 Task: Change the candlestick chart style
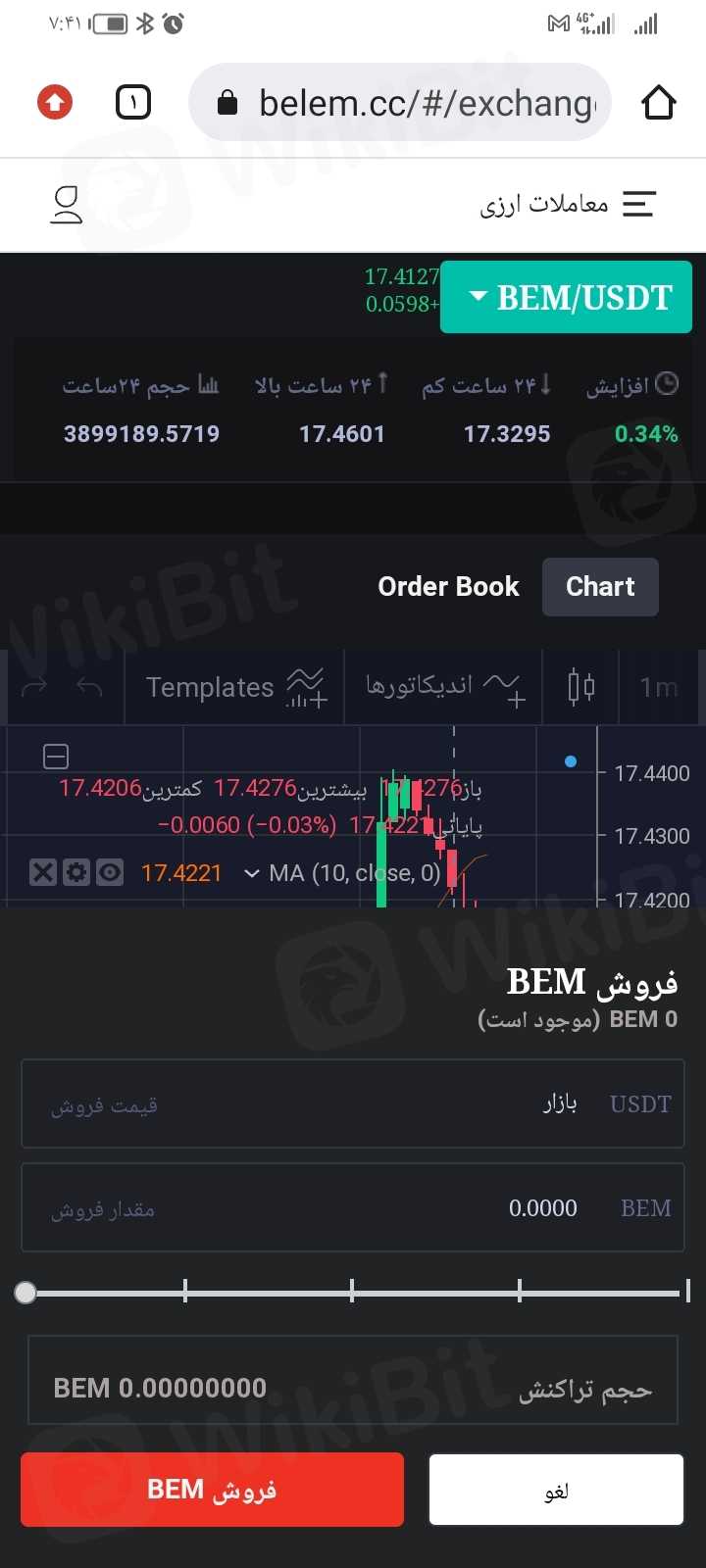581,687
